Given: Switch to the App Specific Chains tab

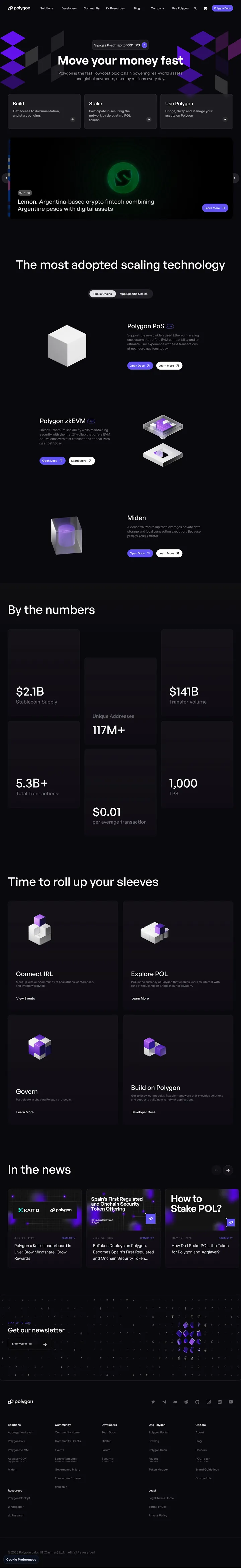Looking at the screenshot, I should tap(133, 294).
